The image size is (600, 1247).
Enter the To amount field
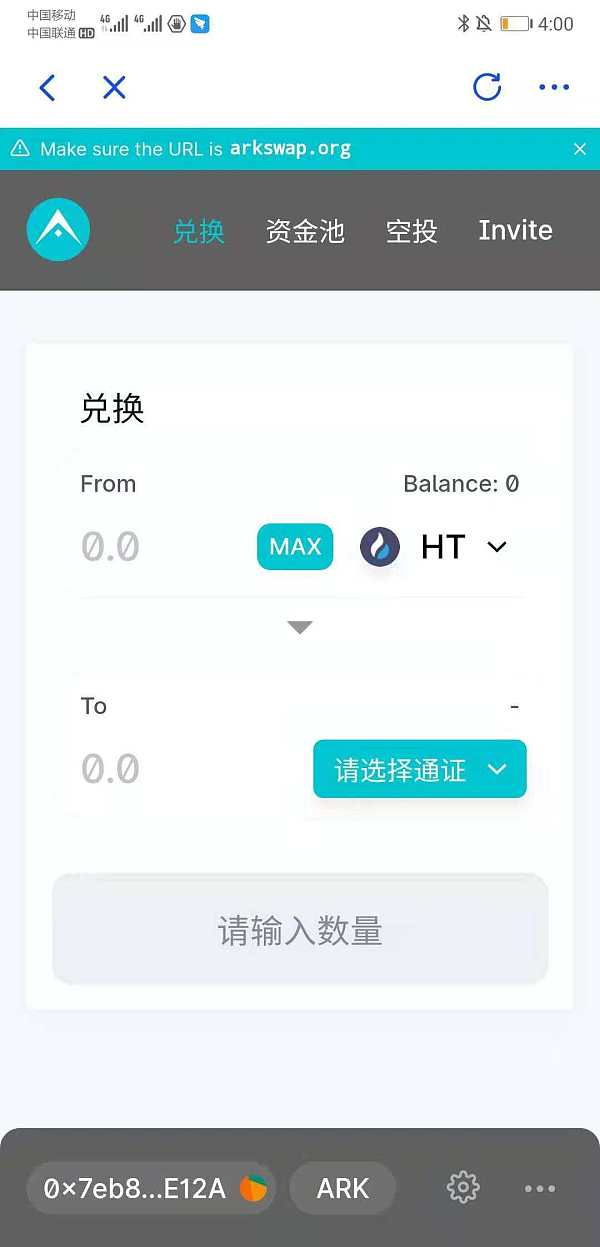(150, 769)
